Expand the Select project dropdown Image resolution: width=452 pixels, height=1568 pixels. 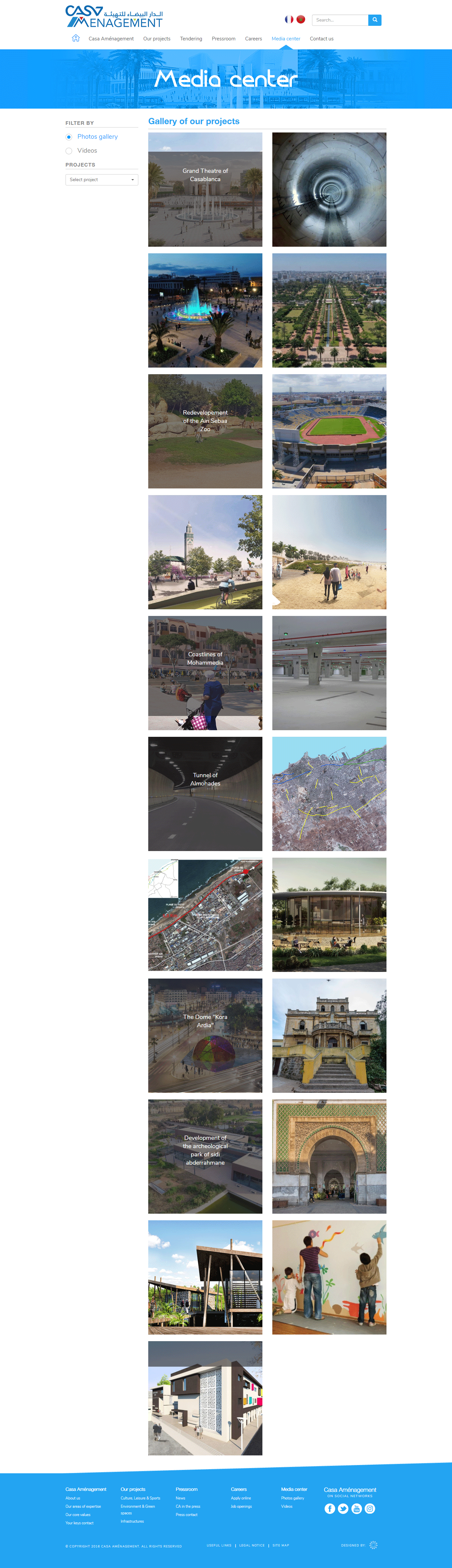click(102, 179)
